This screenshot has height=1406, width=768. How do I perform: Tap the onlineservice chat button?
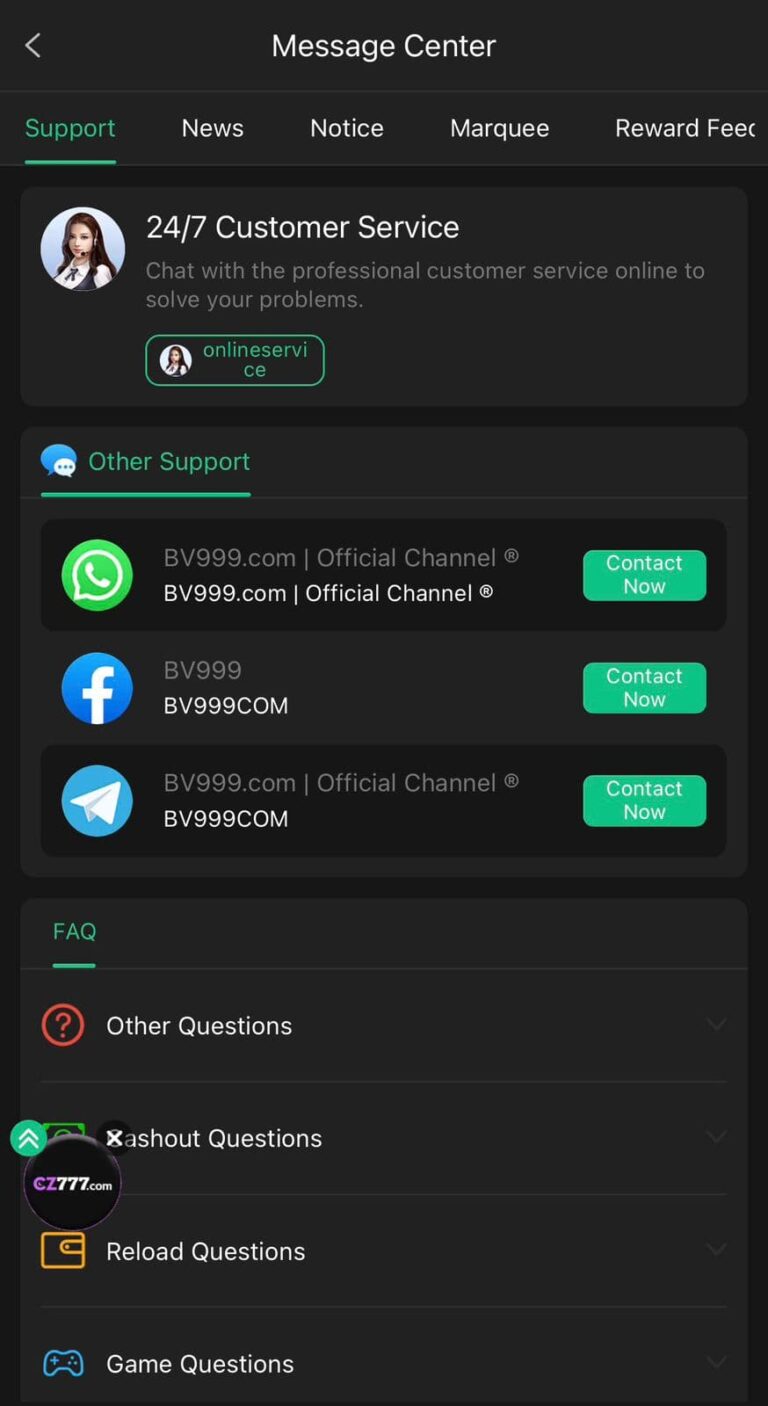coord(234,360)
